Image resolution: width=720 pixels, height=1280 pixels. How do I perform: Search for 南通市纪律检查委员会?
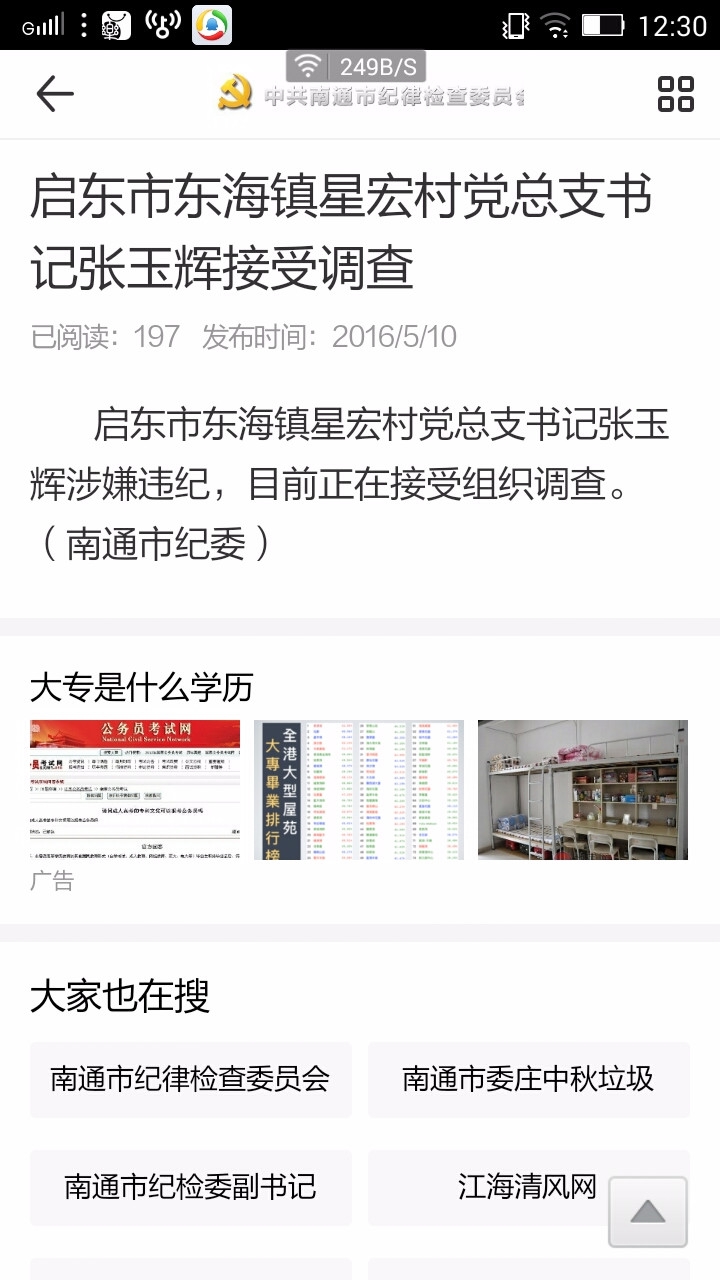(x=191, y=1079)
